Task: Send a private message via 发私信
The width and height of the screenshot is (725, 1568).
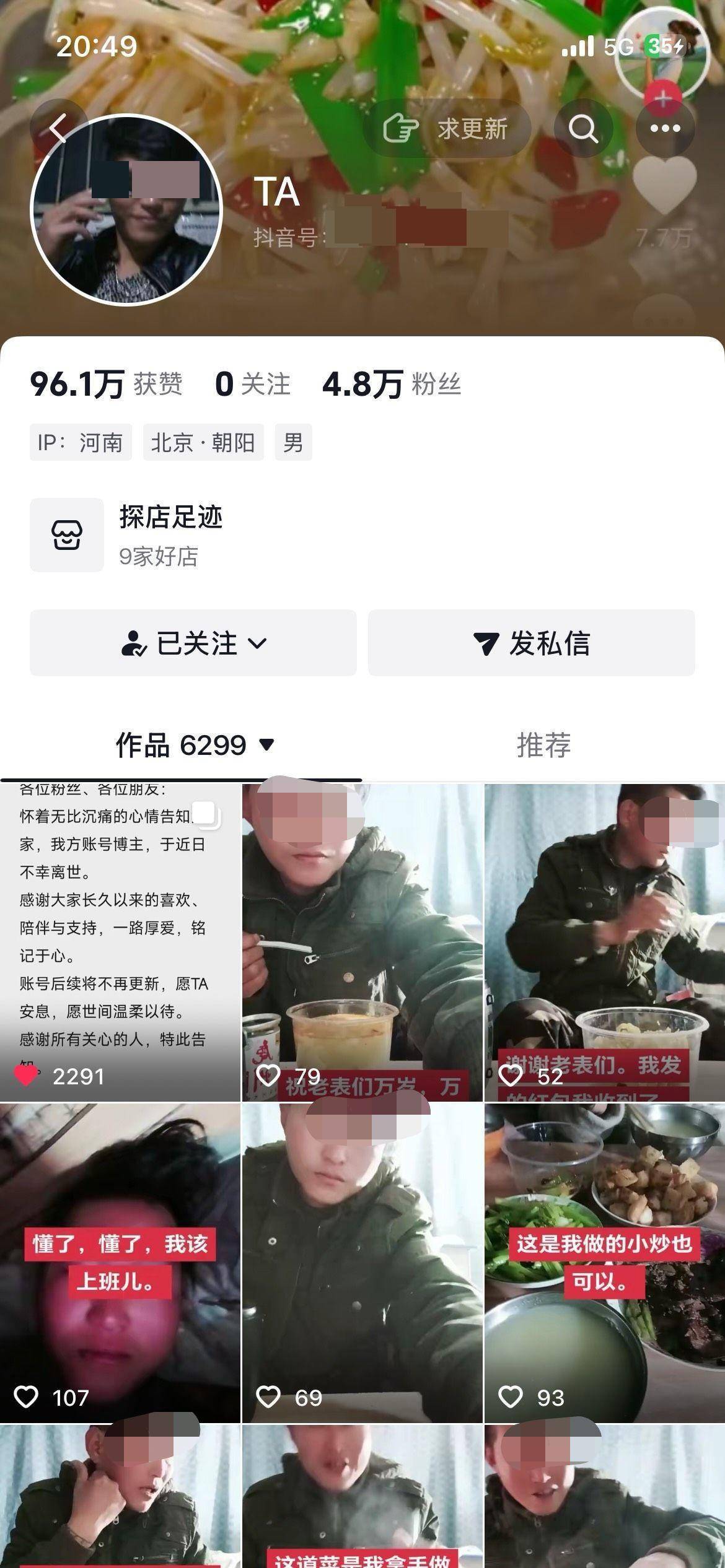Action: pyautogui.click(x=532, y=643)
